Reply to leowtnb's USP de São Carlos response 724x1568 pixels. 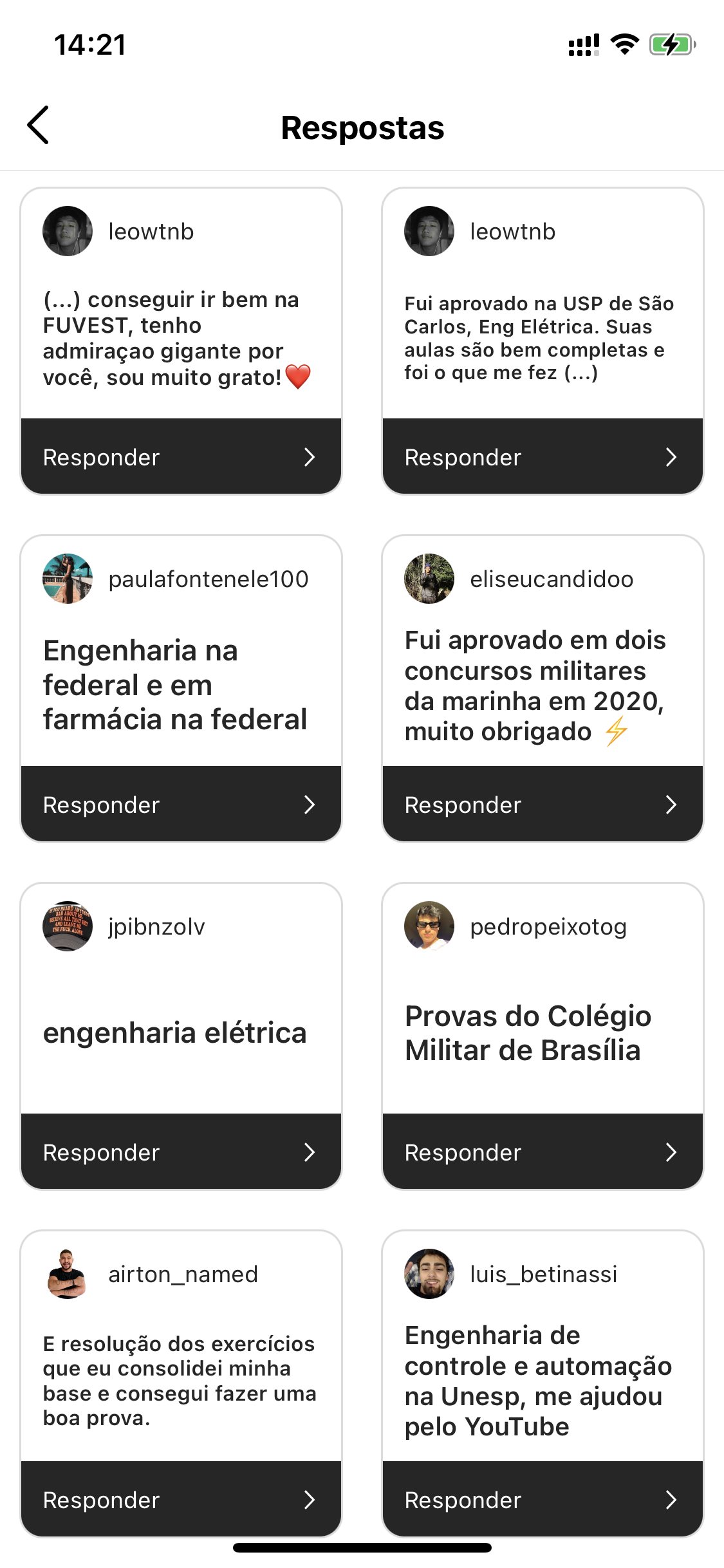[x=543, y=457]
